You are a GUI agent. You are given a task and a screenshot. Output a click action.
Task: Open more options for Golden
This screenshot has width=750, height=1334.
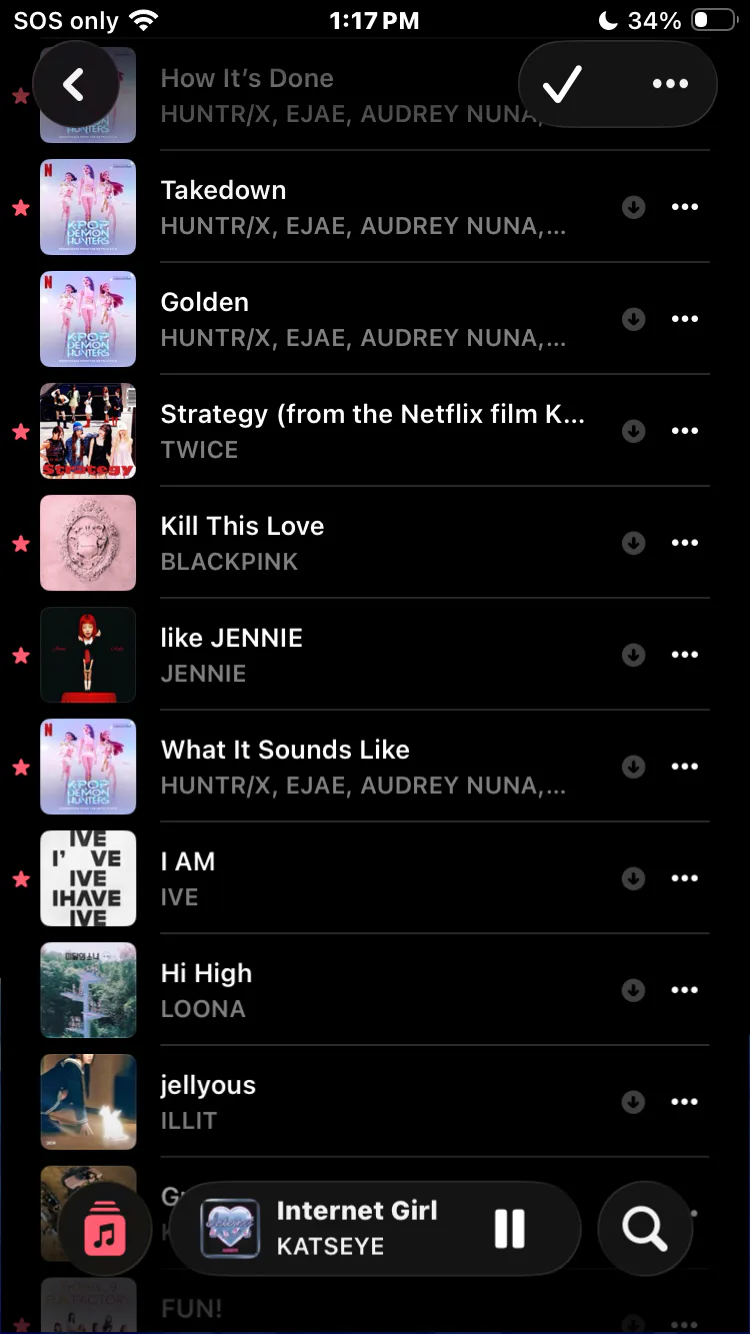[685, 319]
